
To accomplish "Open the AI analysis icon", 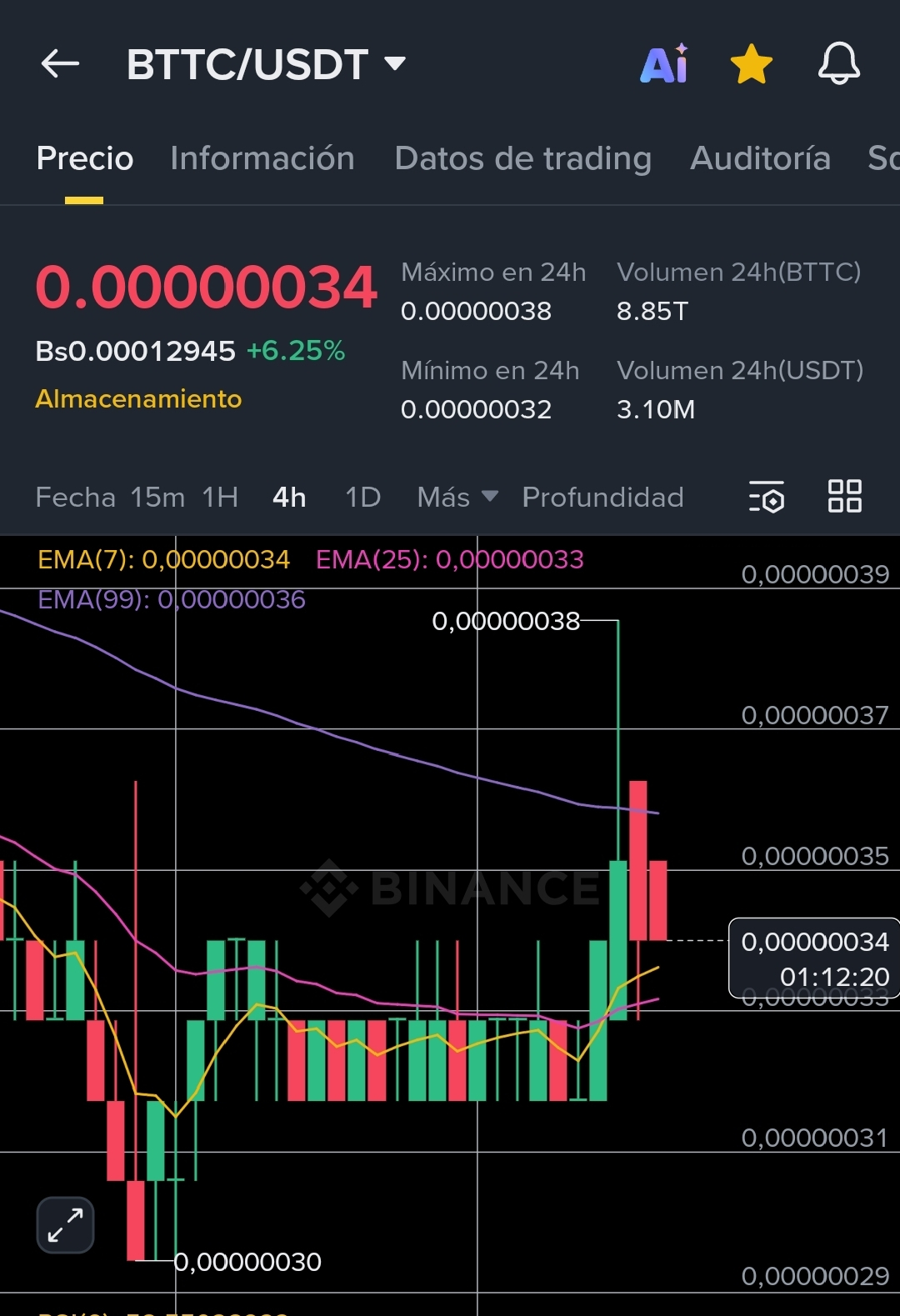I will [x=664, y=64].
